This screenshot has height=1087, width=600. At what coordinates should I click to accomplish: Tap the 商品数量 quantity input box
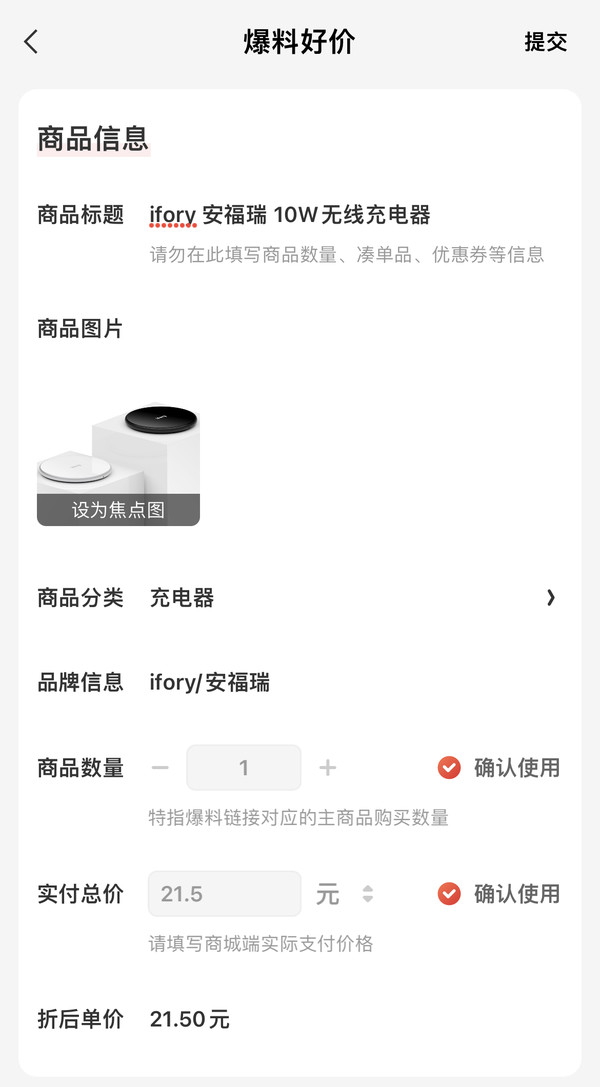click(x=244, y=767)
